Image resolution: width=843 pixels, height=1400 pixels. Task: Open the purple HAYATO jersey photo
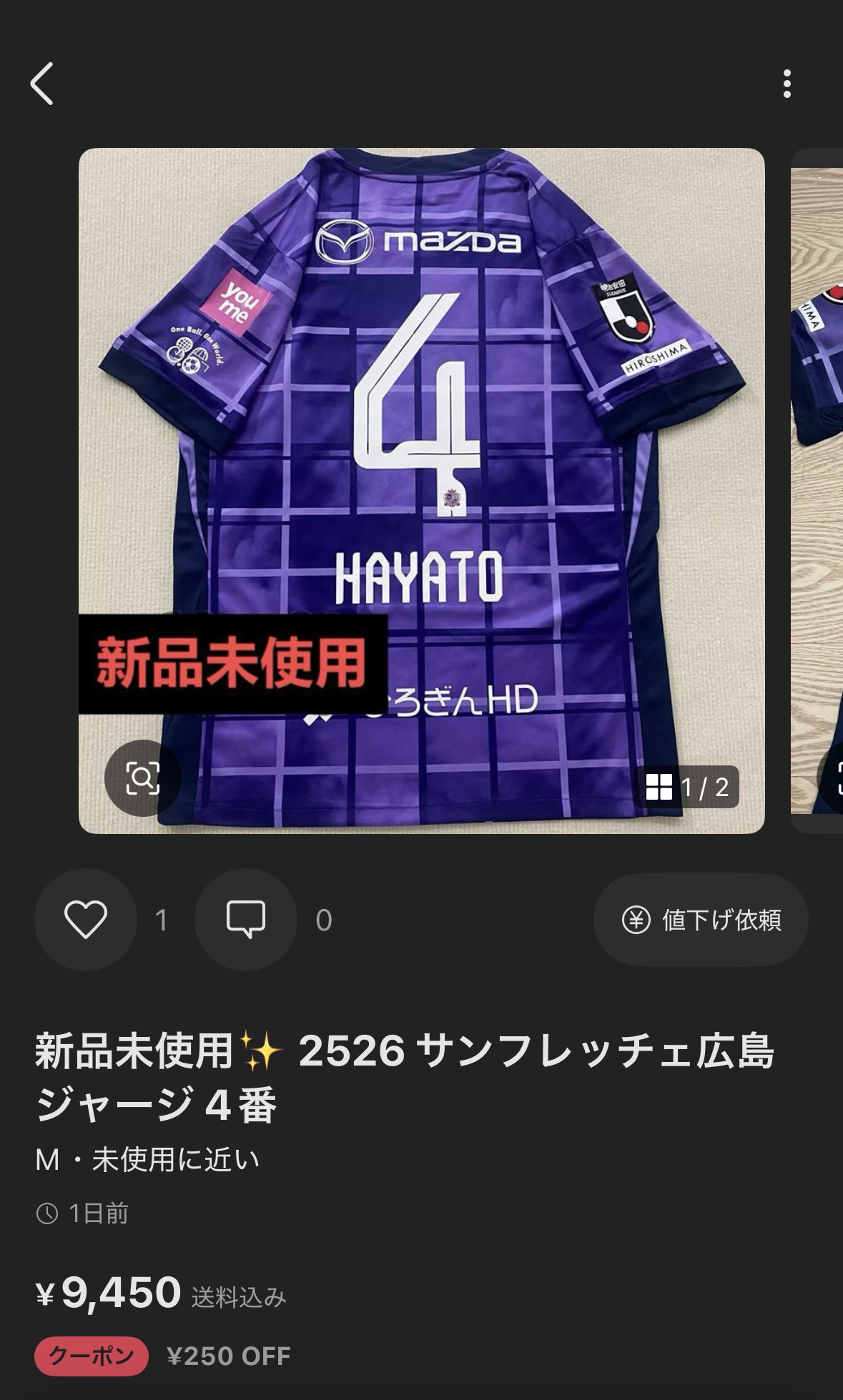(x=422, y=491)
